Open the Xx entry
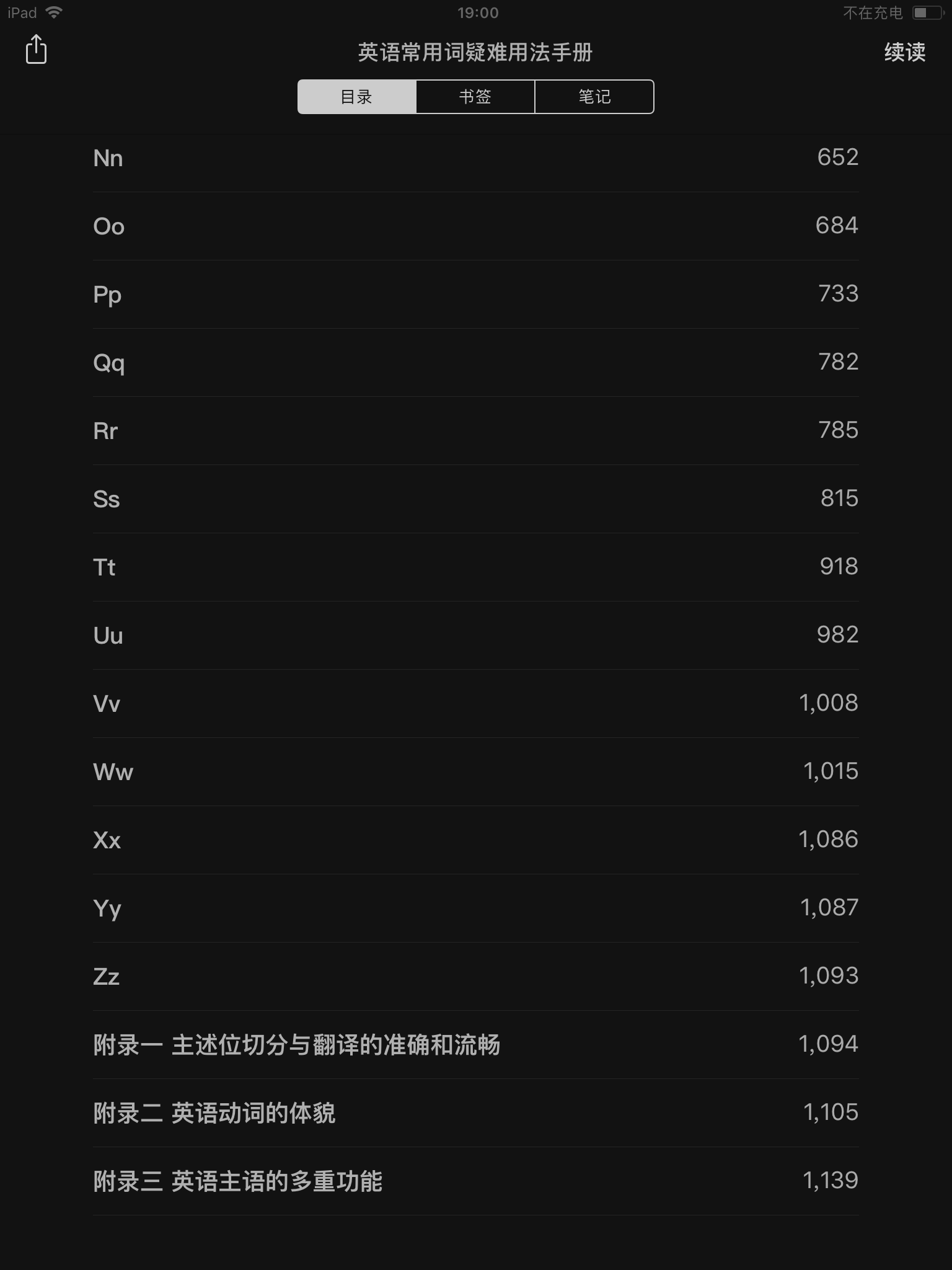This screenshot has height=1270, width=952. [107, 840]
